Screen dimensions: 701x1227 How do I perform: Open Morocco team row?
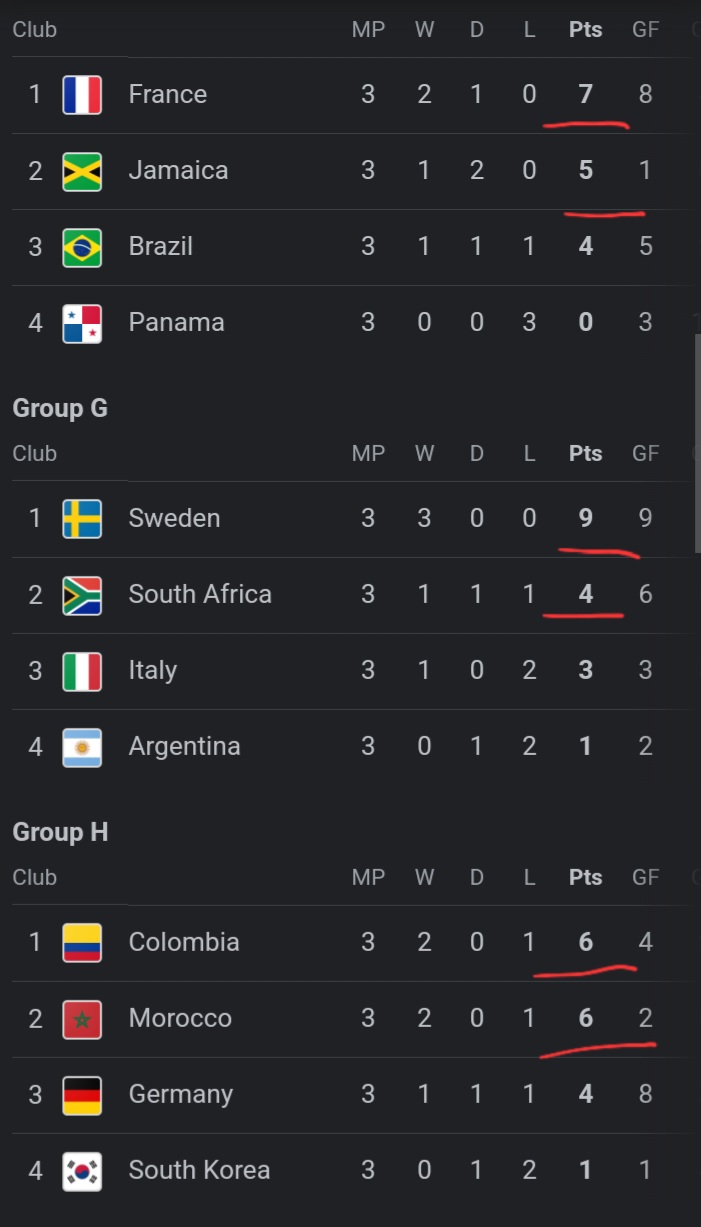click(350, 1019)
